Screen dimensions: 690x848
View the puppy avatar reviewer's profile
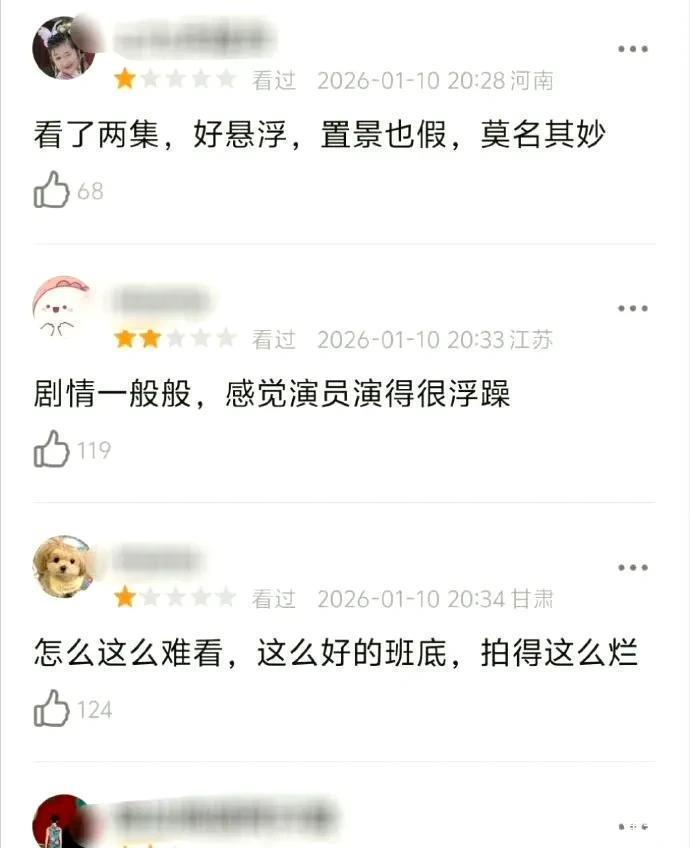tap(62, 567)
